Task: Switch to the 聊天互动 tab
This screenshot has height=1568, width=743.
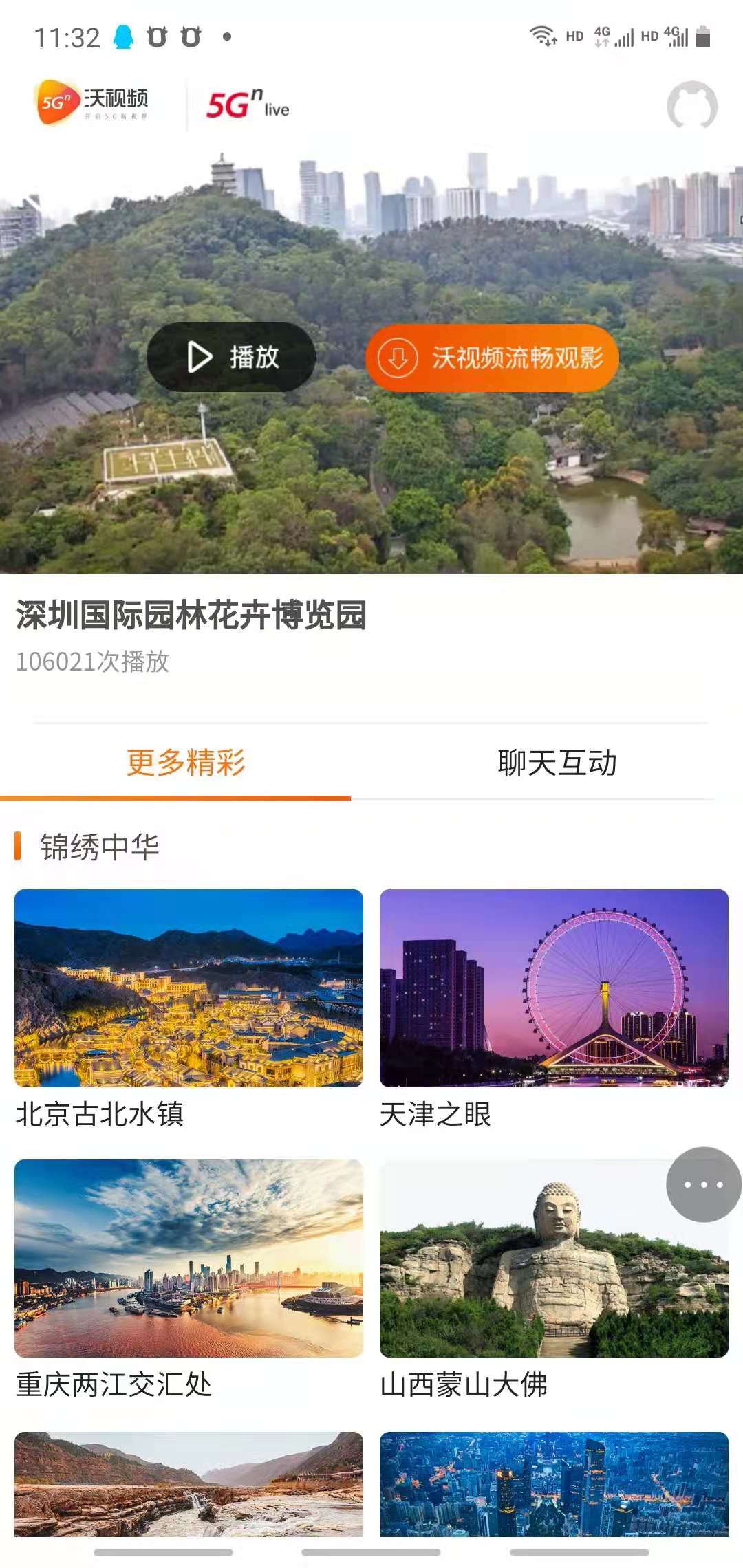Action: coord(557,763)
